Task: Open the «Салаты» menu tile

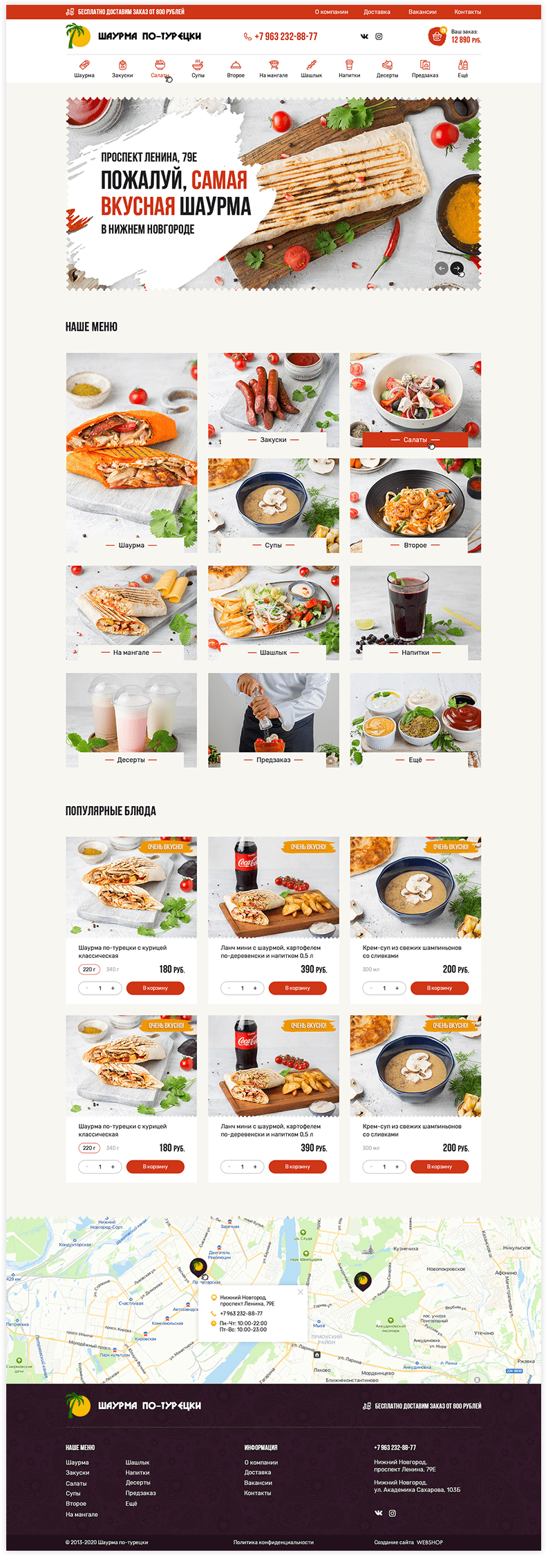Action: pyautogui.click(x=415, y=401)
